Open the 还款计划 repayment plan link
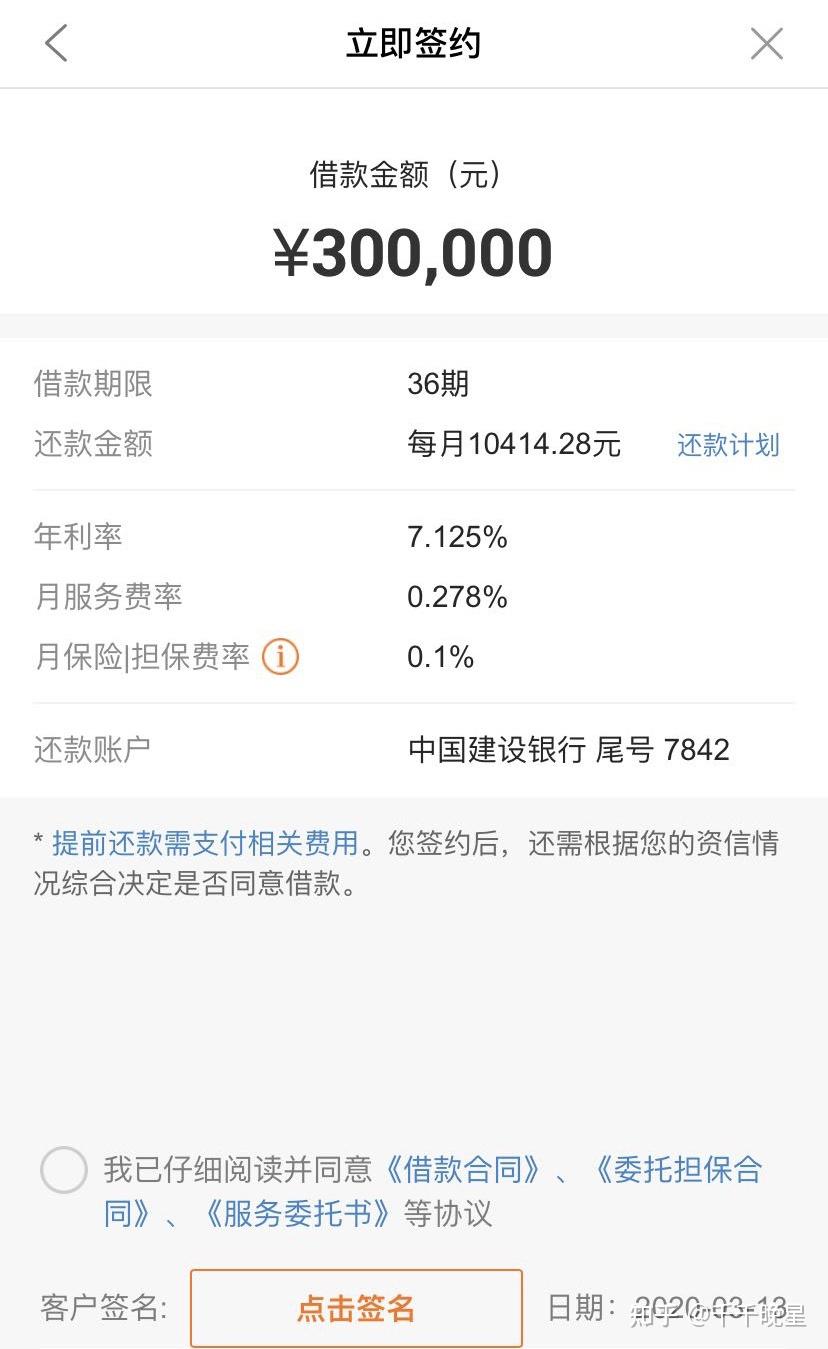This screenshot has width=828, height=1349. click(x=727, y=445)
